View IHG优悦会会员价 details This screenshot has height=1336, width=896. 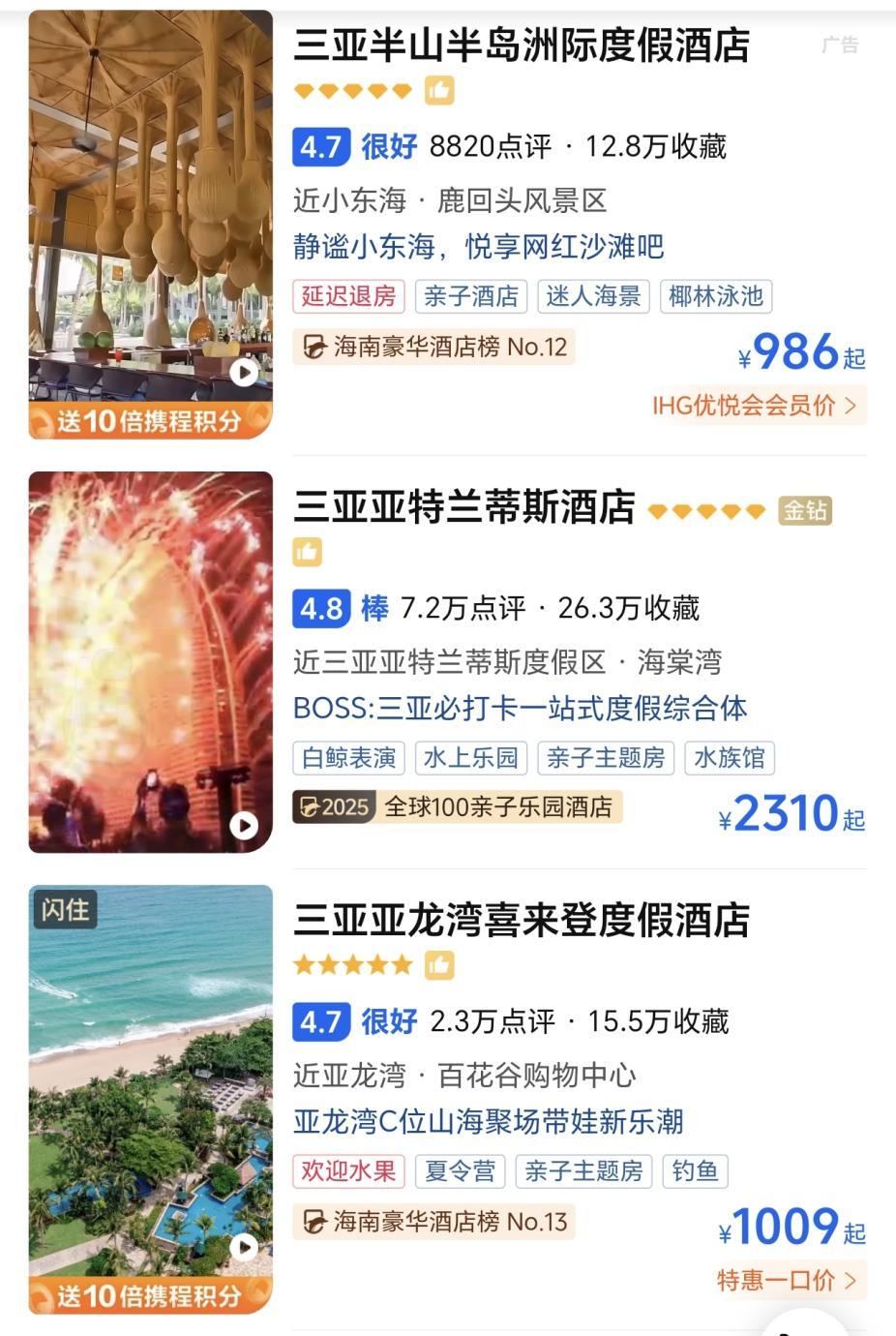click(756, 405)
